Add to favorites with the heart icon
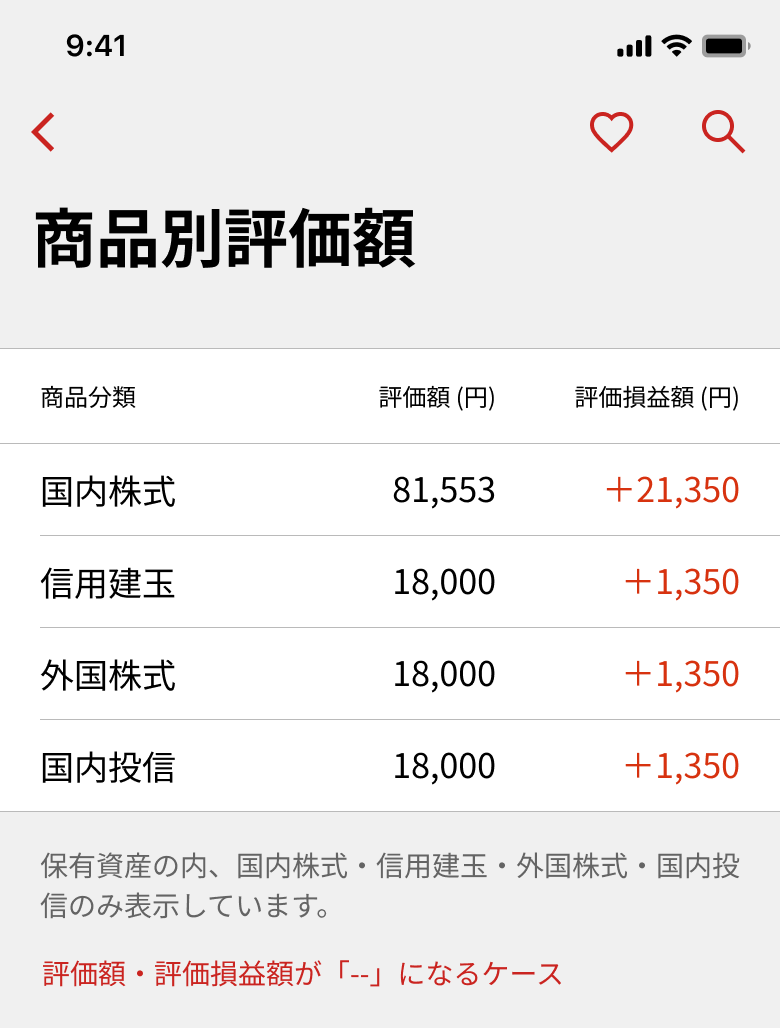 (611, 132)
